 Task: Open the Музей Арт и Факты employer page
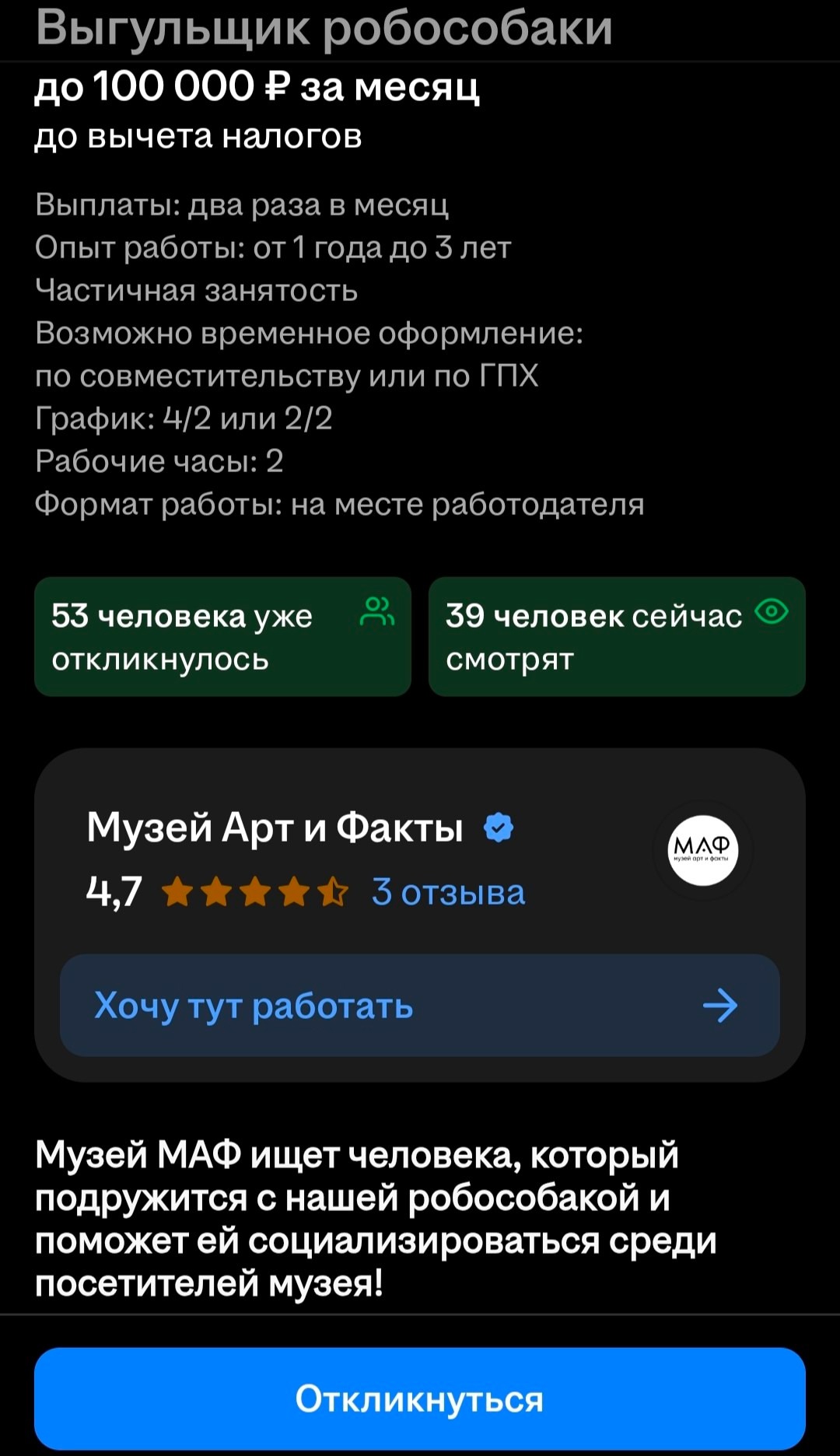275,827
